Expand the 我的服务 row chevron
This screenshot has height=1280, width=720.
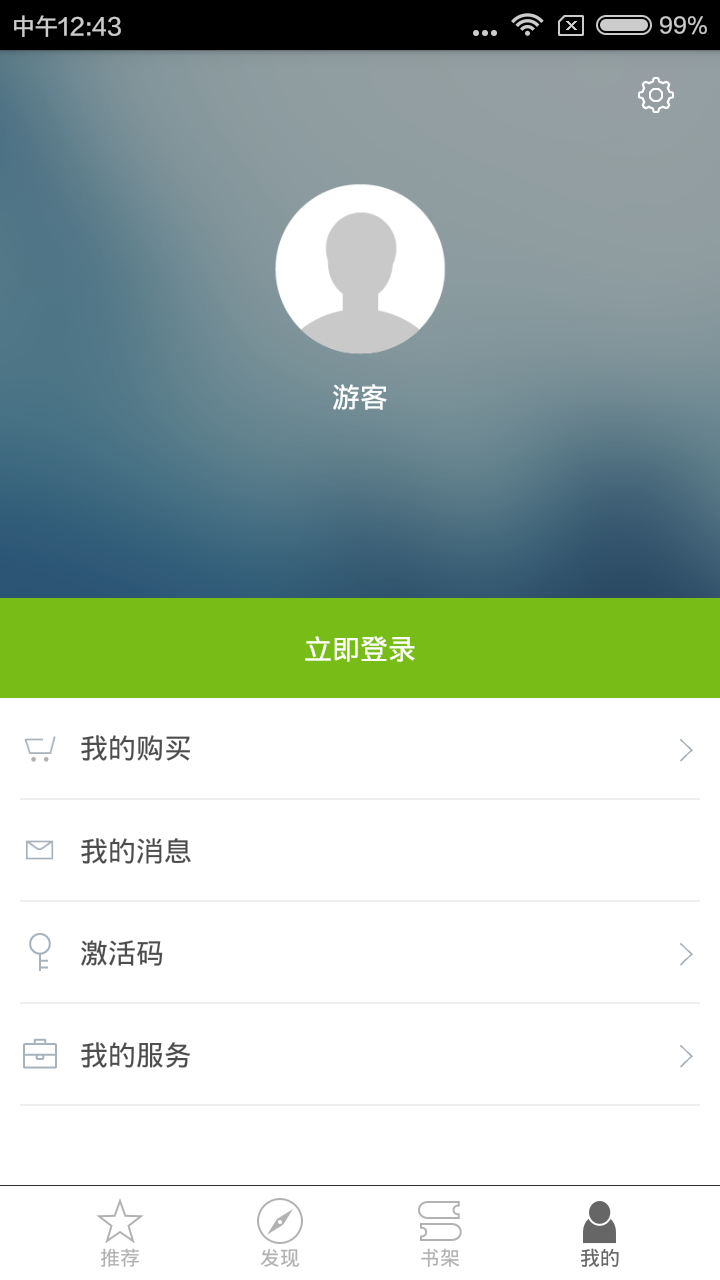click(685, 1055)
